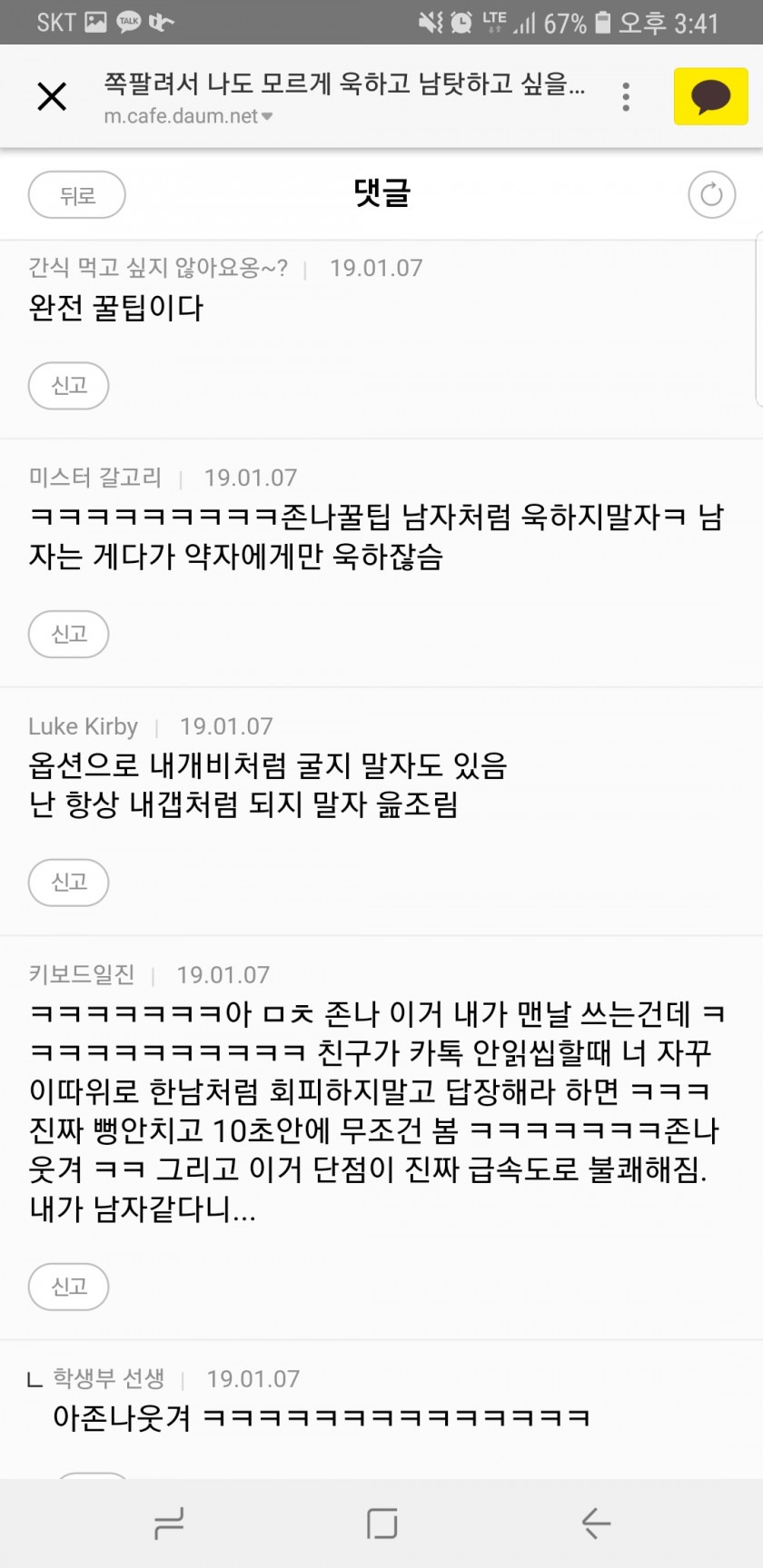The image size is (763, 1568).
Task: Refresh the comments list
Action: (711, 194)
